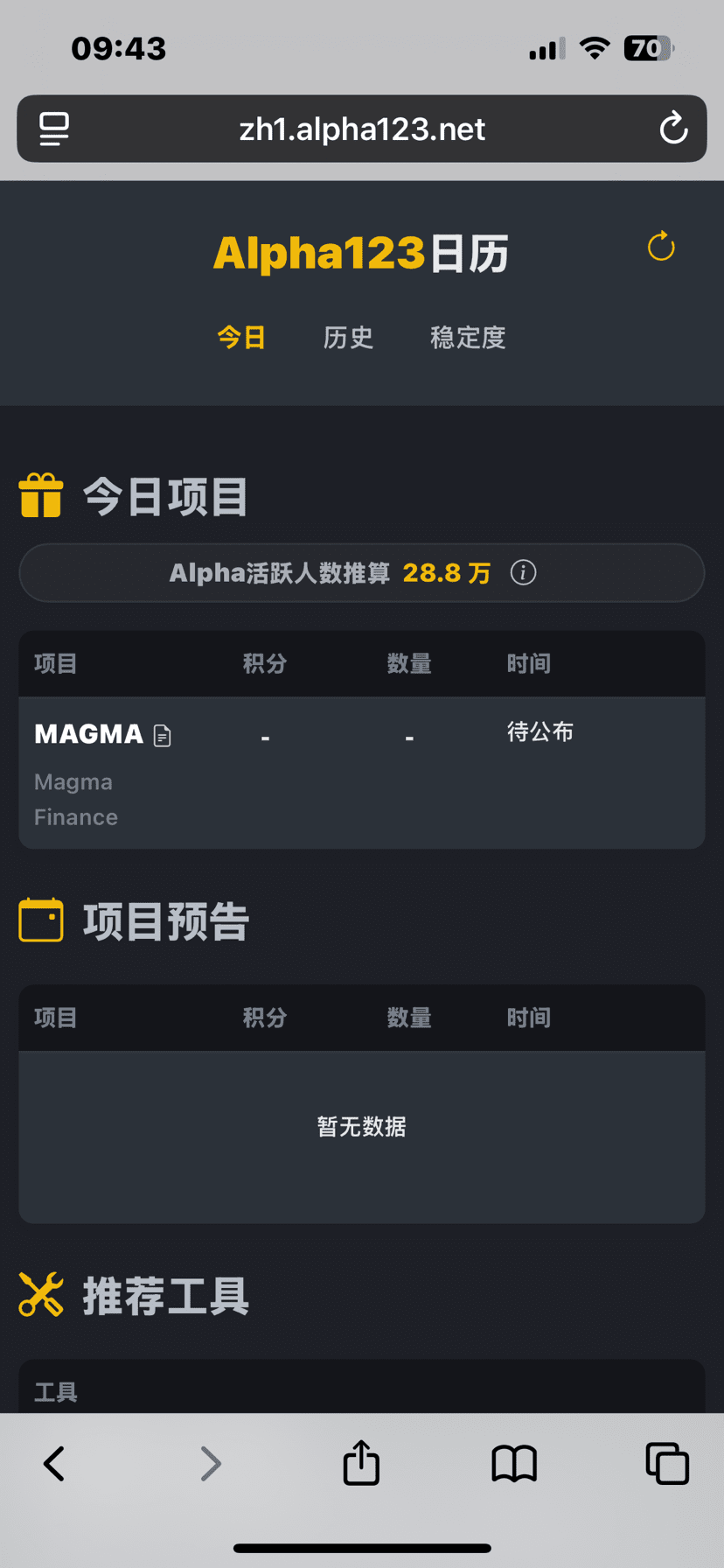Select the 今日 tab
This screenshot has height=1568, width=724.
241,338
